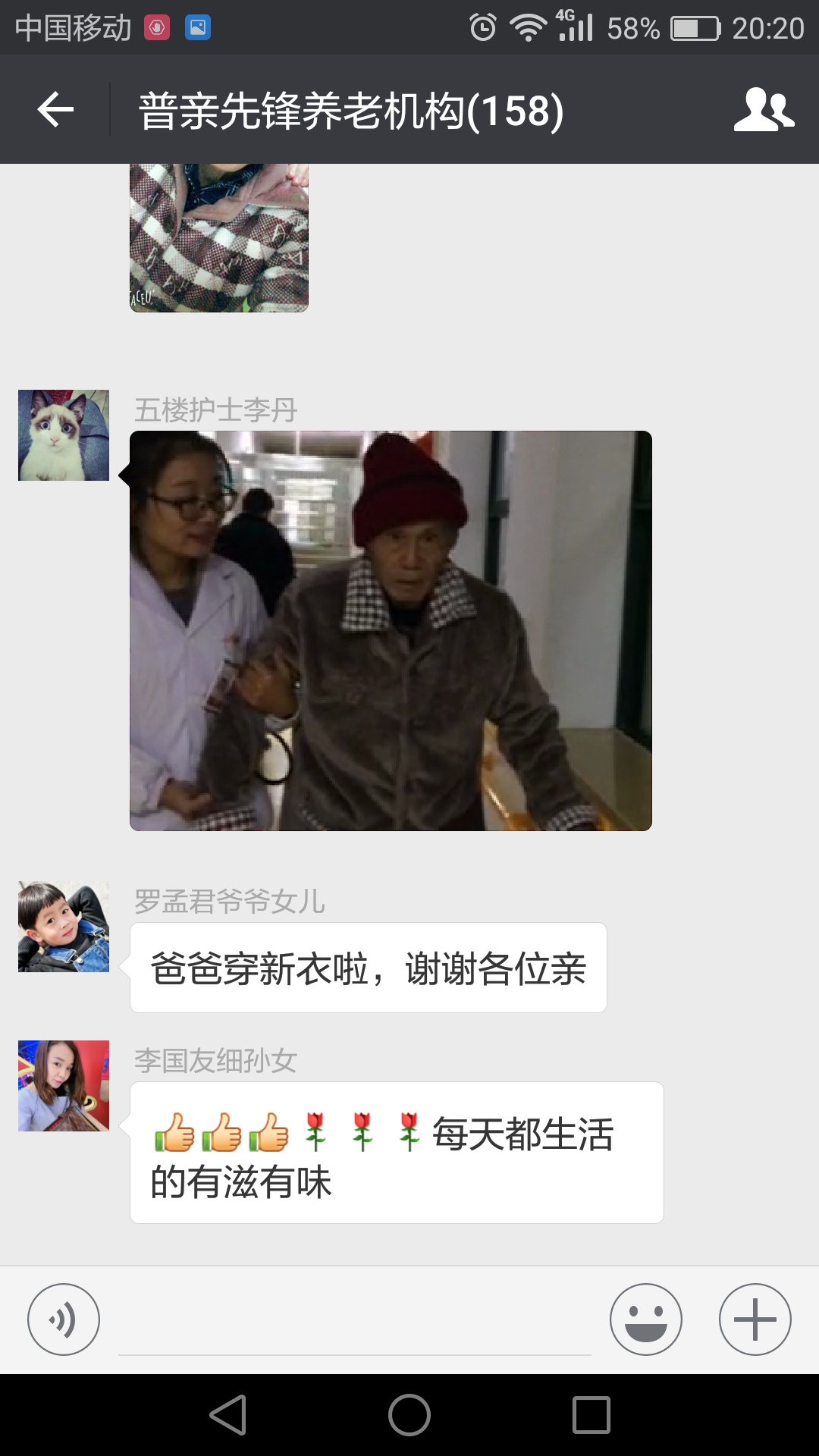
Task: Open the emoji picker
Action: tap(645, 1319)
